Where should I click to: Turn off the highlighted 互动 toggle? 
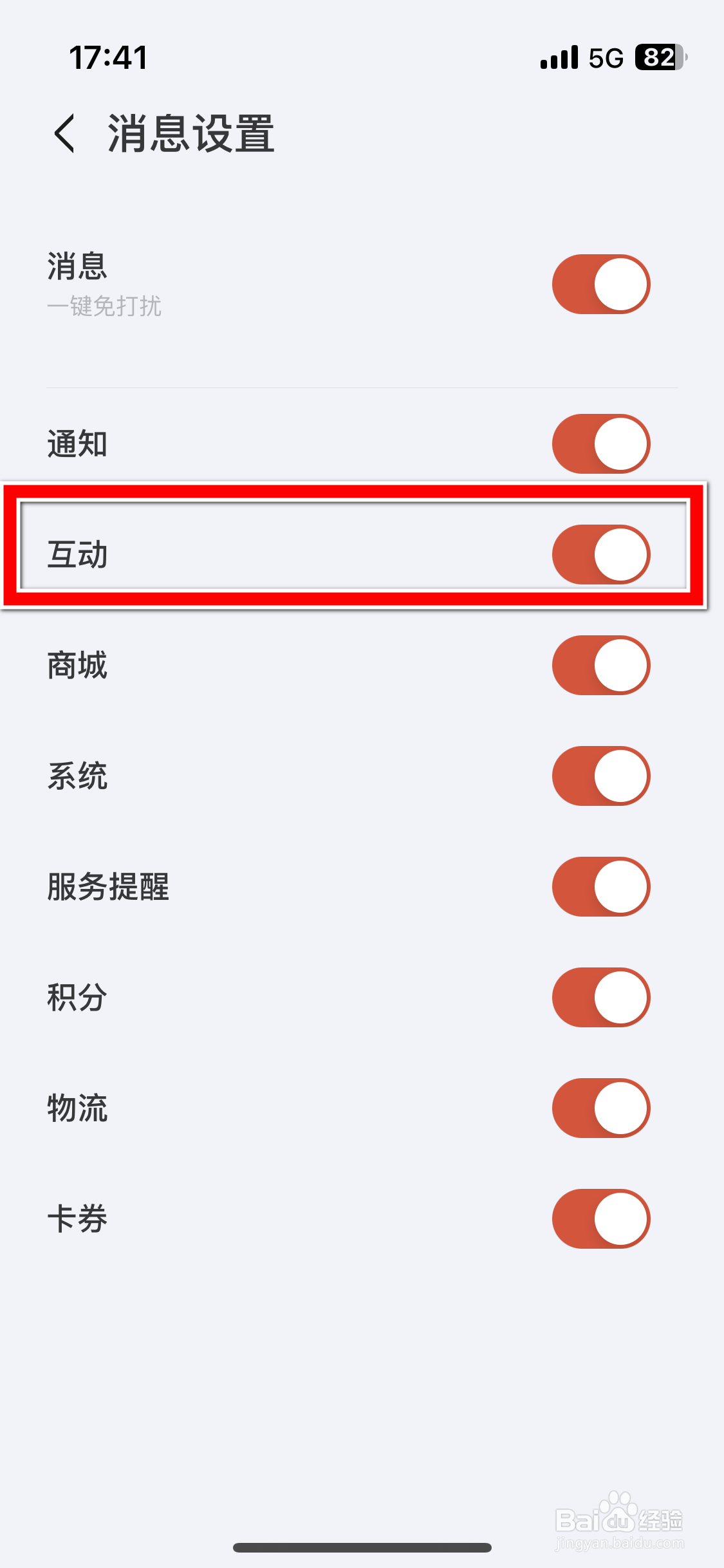[x=599, y=554]
